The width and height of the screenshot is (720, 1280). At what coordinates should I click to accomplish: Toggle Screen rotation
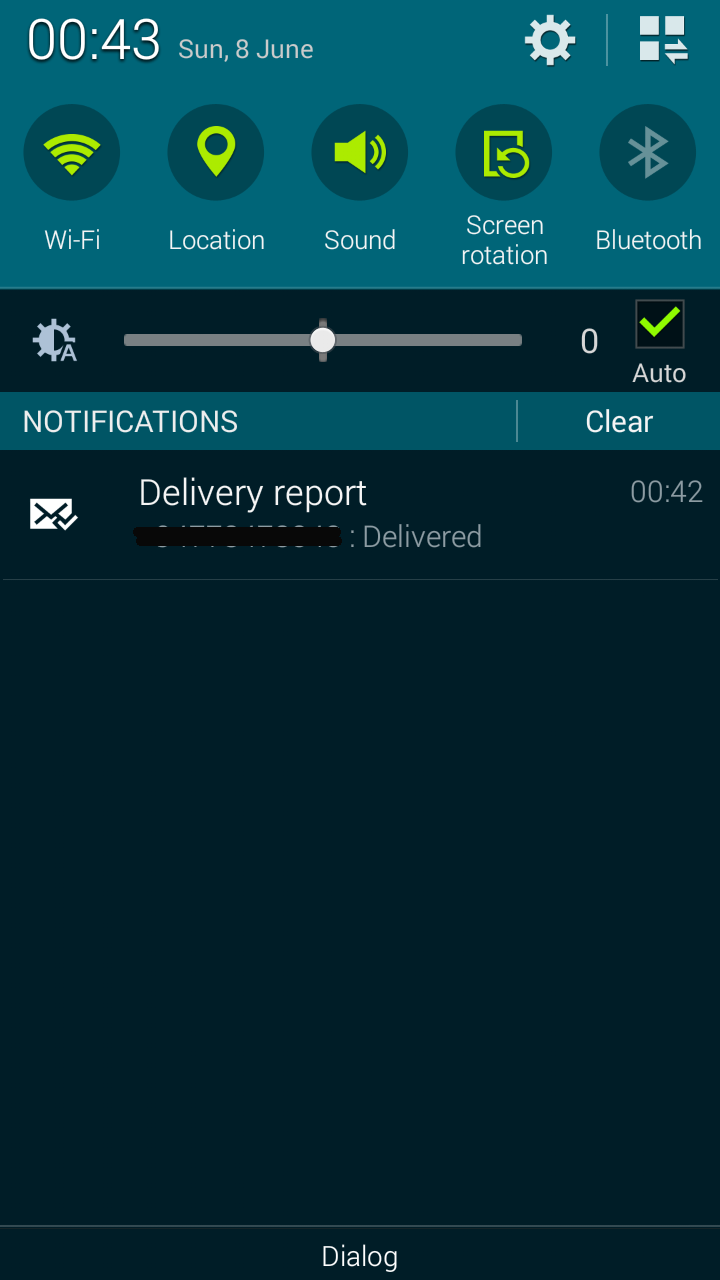pyautogui.click(x=504, y=153)
